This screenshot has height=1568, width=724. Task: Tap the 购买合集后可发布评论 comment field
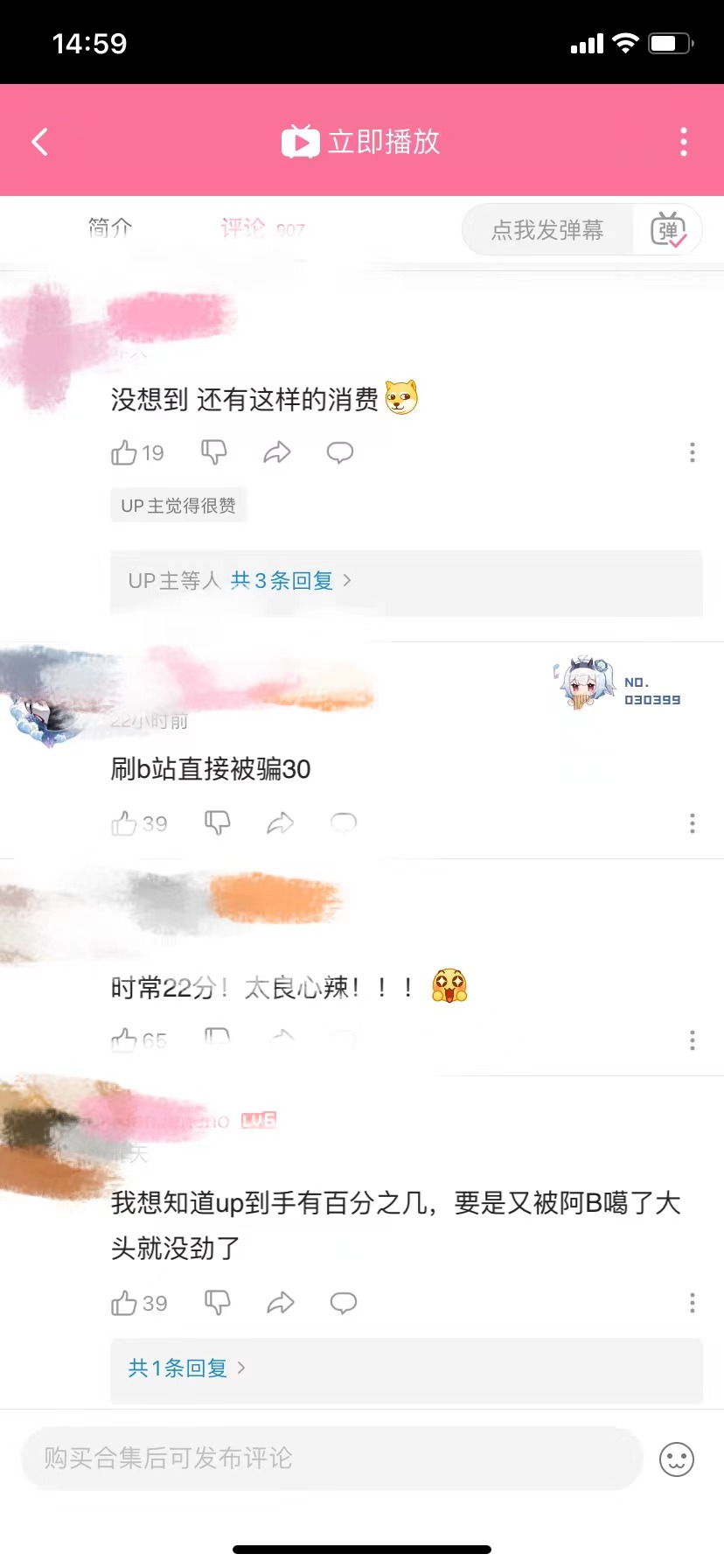point(332,1458)
